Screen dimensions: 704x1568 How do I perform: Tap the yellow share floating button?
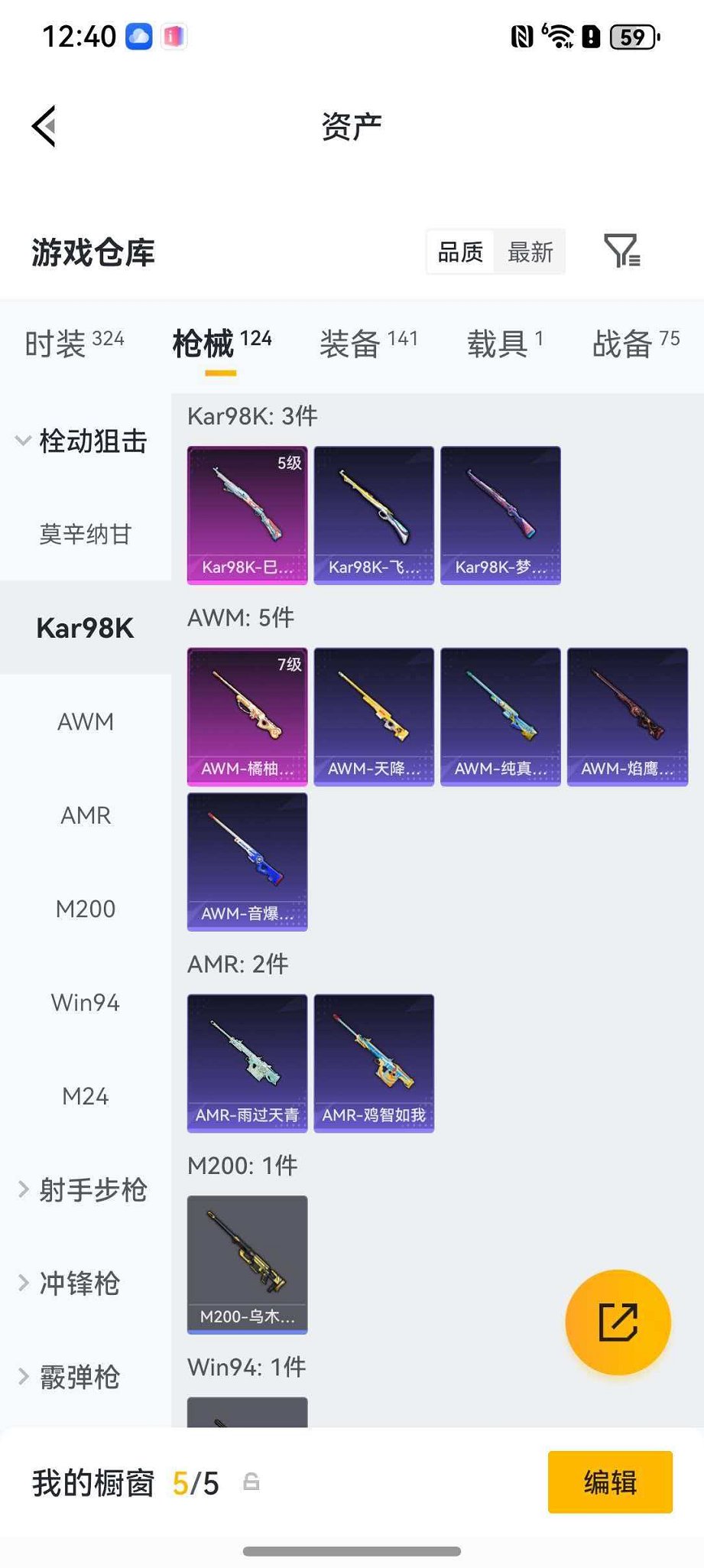pos(618,1322)
